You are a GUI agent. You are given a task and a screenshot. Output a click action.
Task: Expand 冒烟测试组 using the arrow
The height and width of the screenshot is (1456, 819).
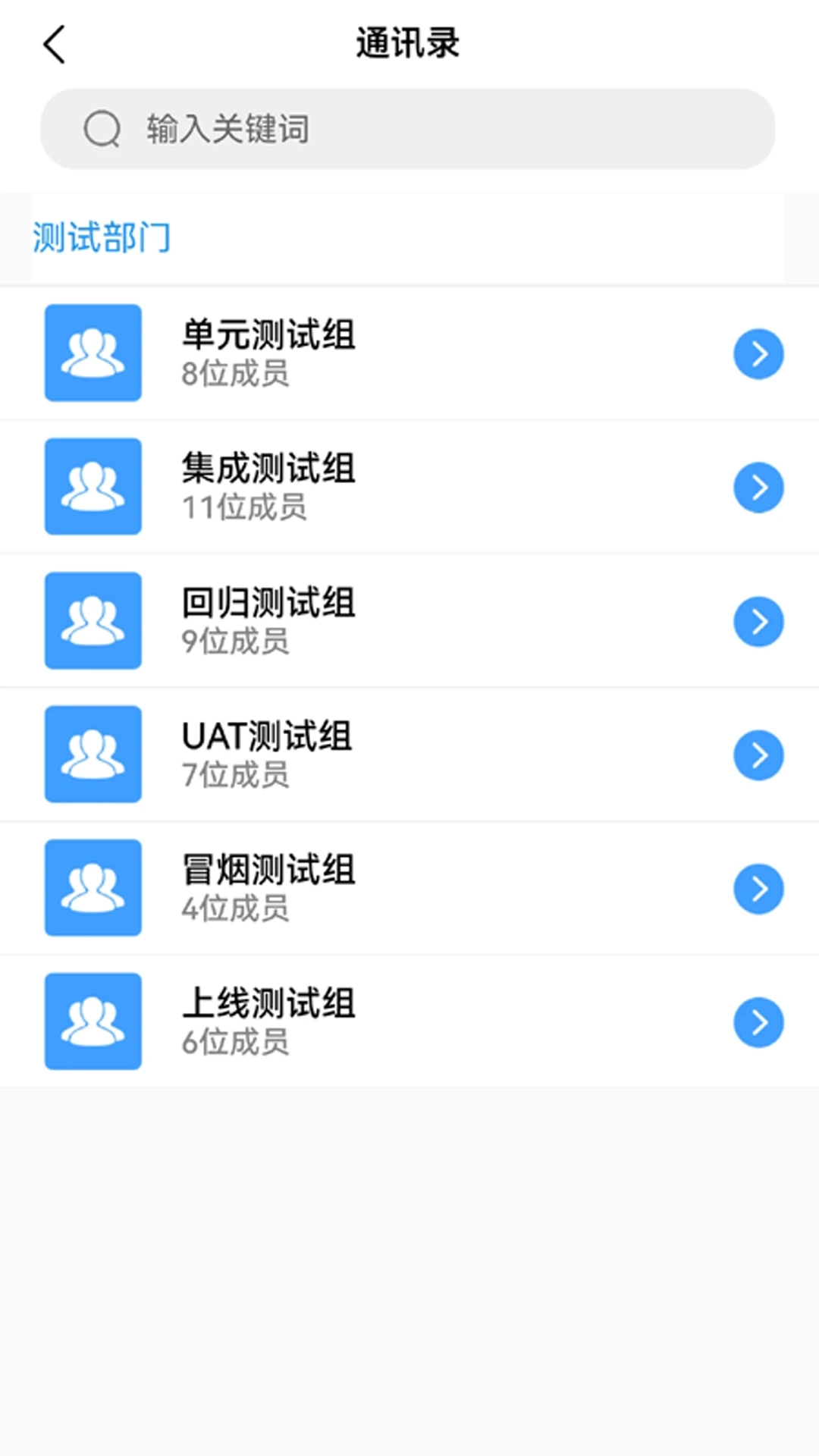click(x=758, y=888)
